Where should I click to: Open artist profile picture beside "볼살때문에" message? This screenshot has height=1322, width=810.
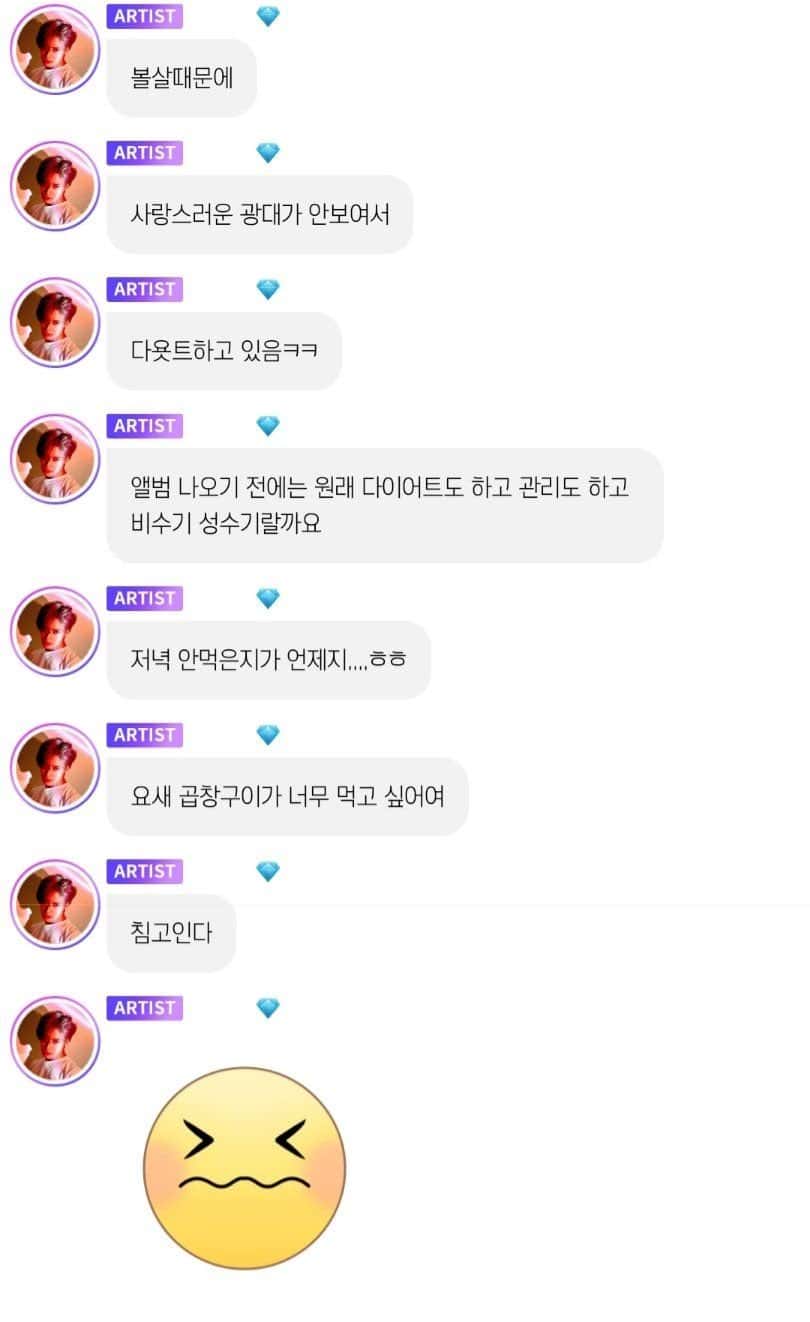coord(54,49)
